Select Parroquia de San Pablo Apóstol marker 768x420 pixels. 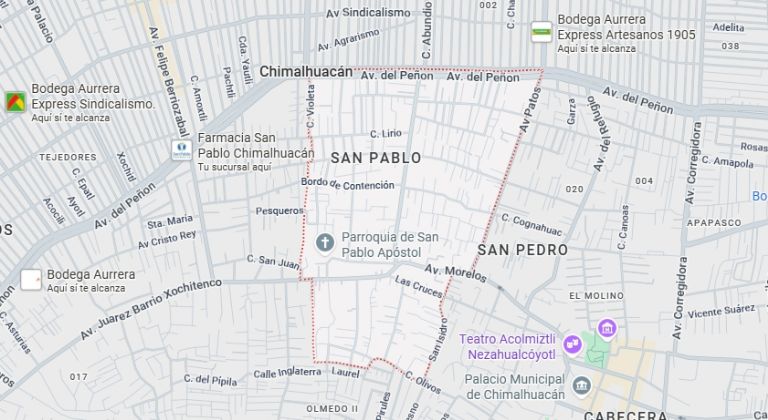324,242
